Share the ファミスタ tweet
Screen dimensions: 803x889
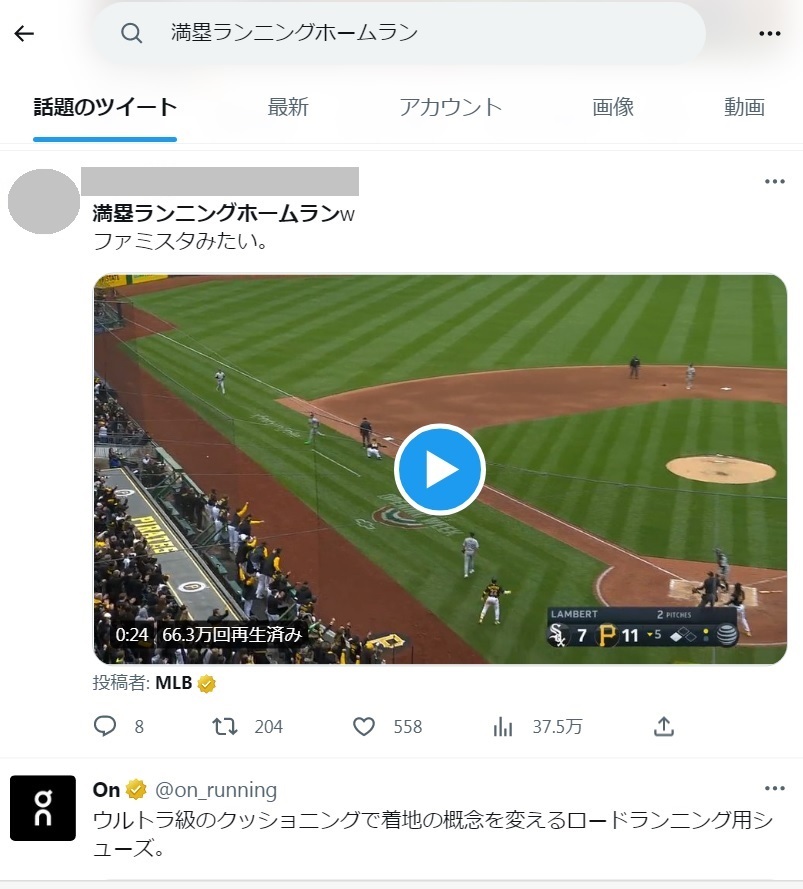pos(663,727)
